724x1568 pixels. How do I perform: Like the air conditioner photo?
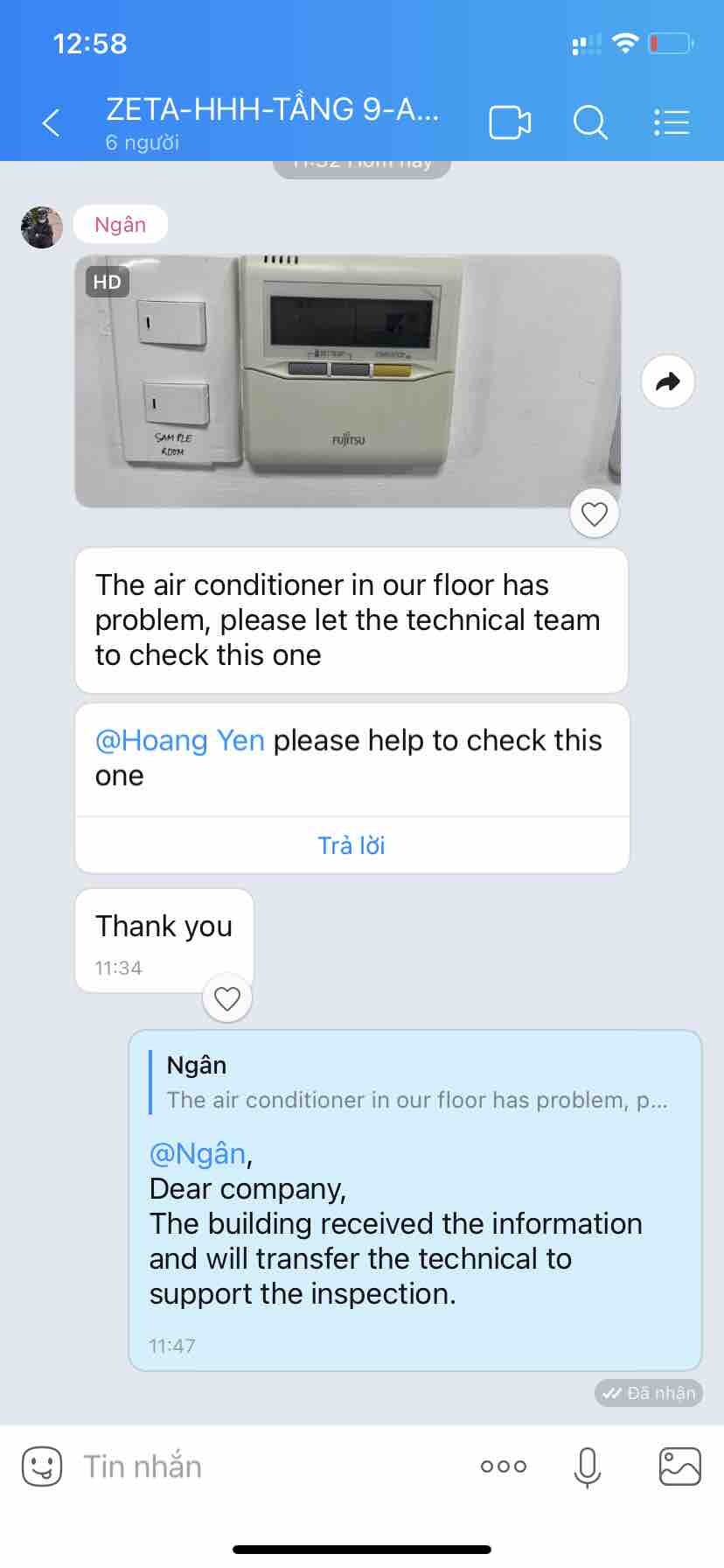click(x=595, y=514)
